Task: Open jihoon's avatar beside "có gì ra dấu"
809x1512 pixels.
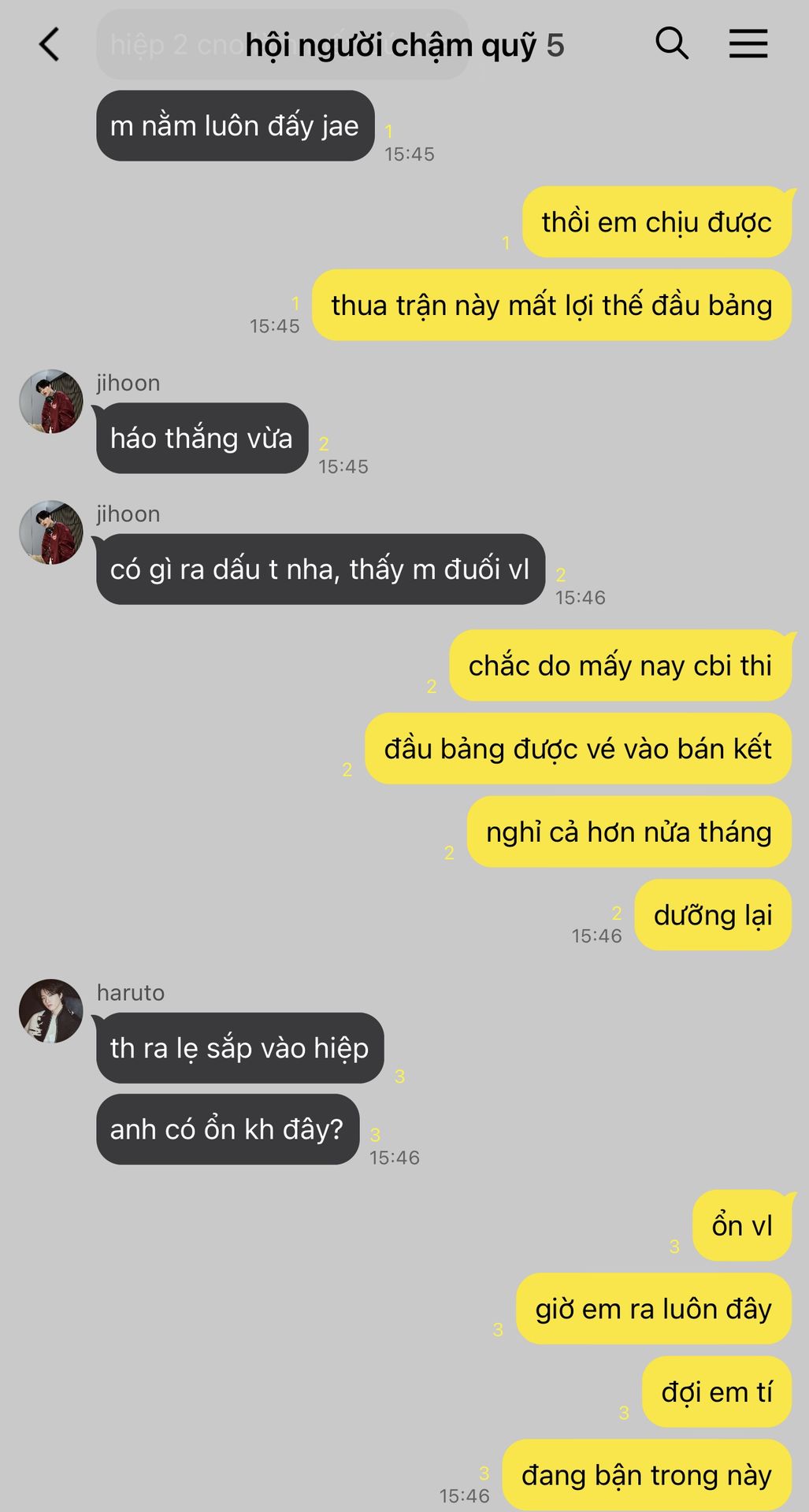Action: coord(51,532)
